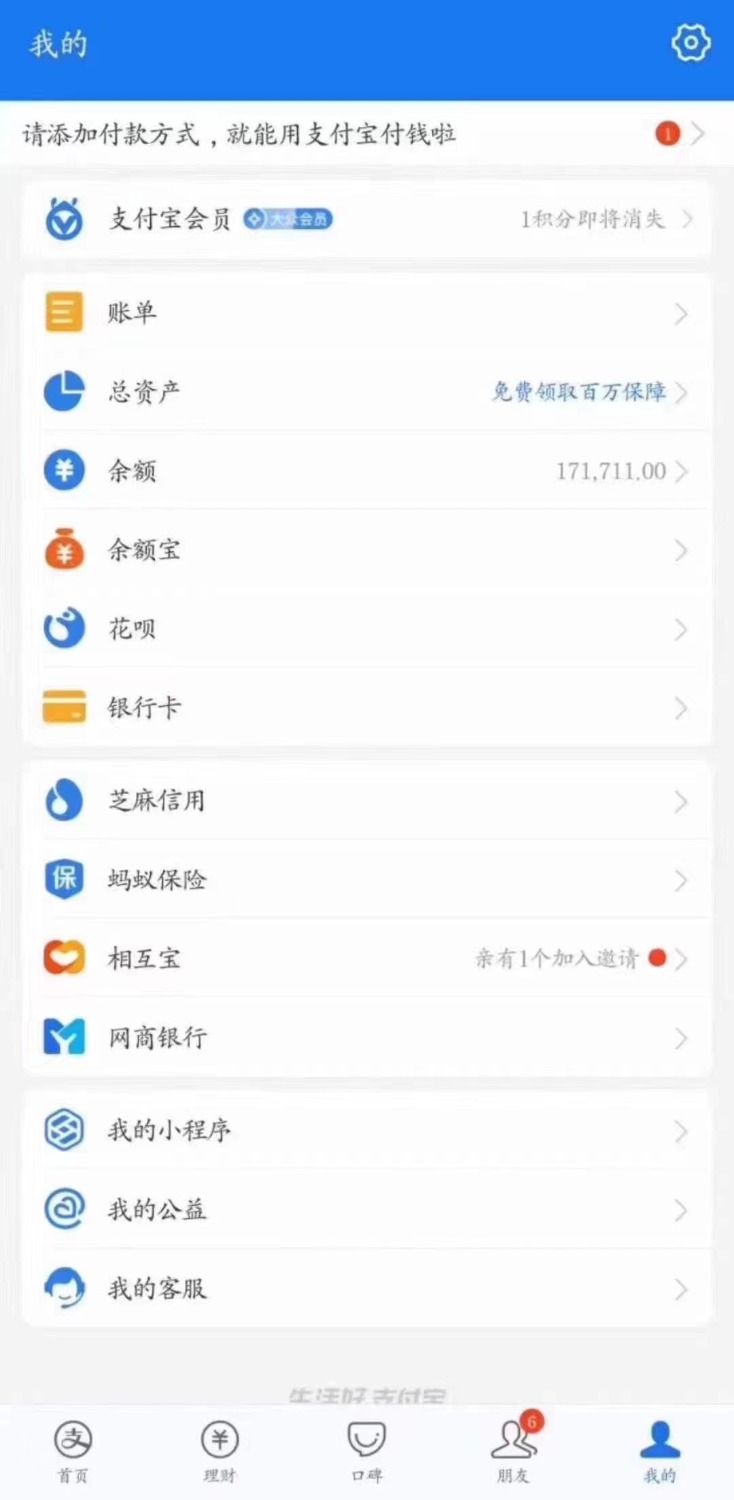Image resolution: width=734 pixels, height=1500 pixels.
Task: Open 我的客服 customer service
Action: 366,1289
